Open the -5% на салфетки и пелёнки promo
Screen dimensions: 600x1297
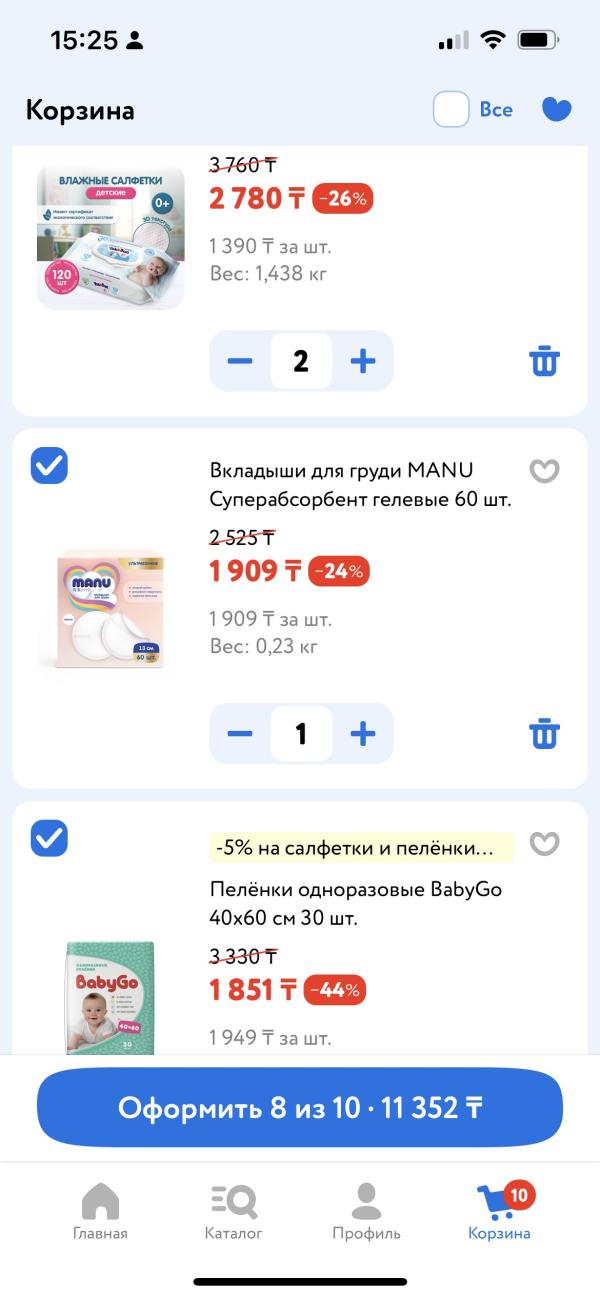tap(361, 848)
